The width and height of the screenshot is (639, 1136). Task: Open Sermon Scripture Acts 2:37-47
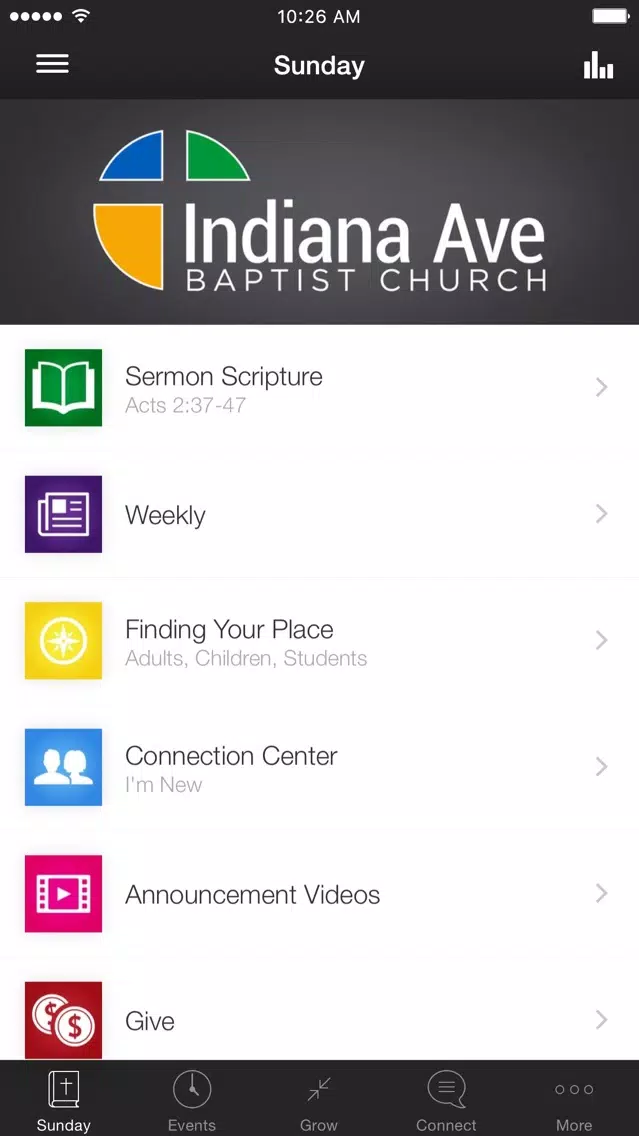coord(320,388)
